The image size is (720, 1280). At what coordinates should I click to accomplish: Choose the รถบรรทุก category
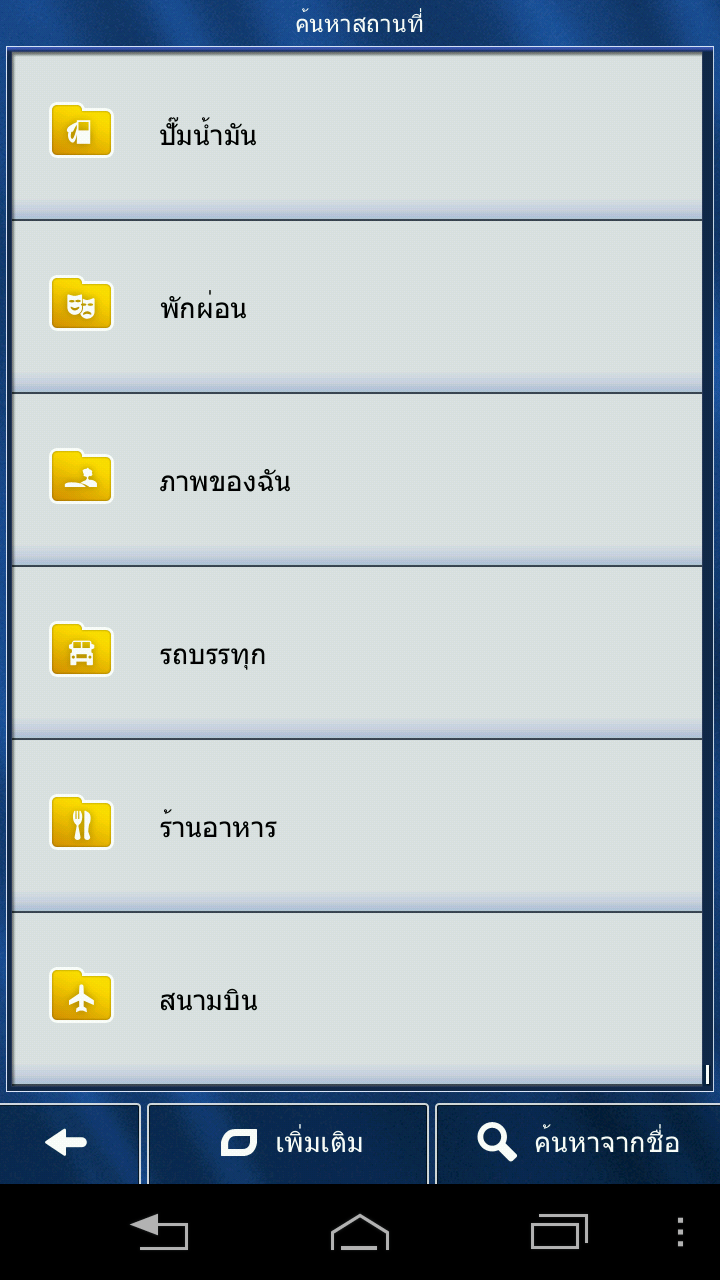point(357,653)
